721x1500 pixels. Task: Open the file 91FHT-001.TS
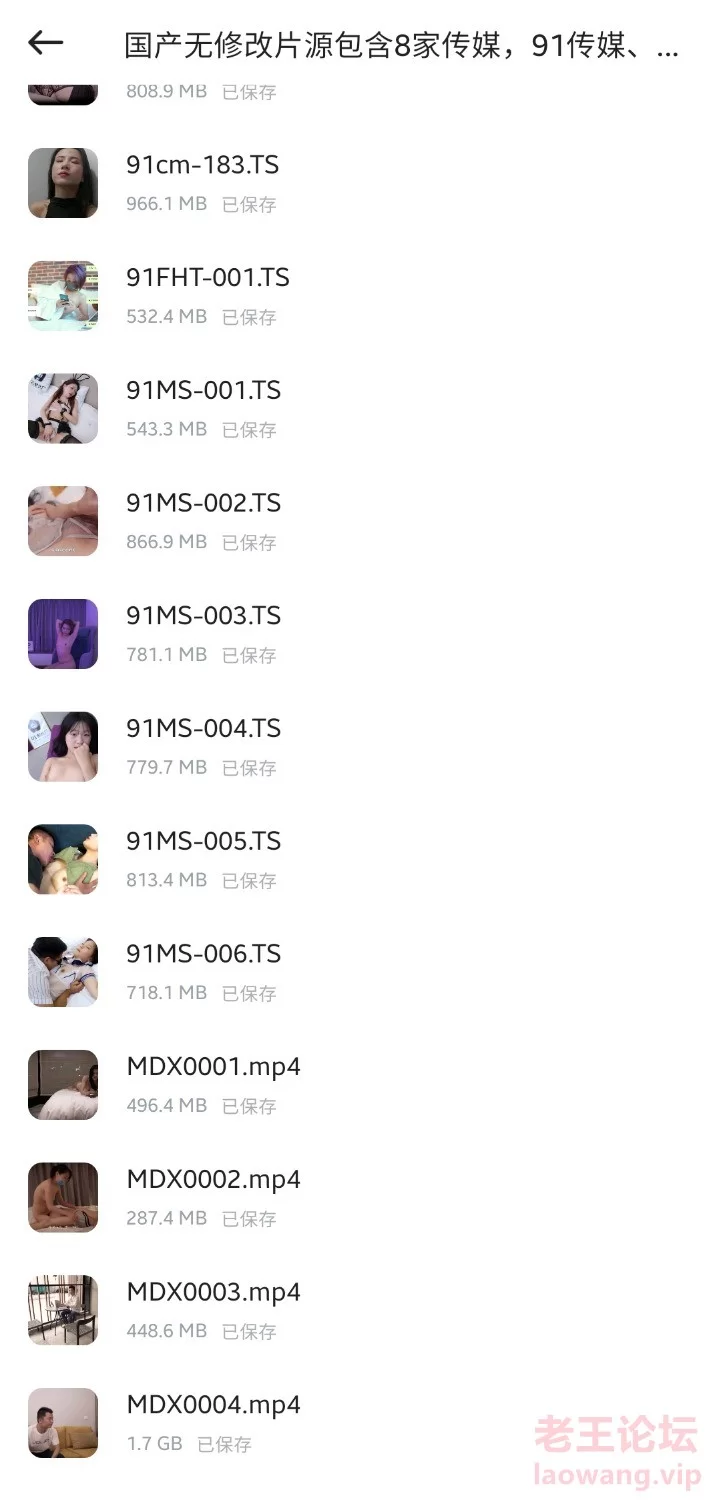[x=208, y=278]
